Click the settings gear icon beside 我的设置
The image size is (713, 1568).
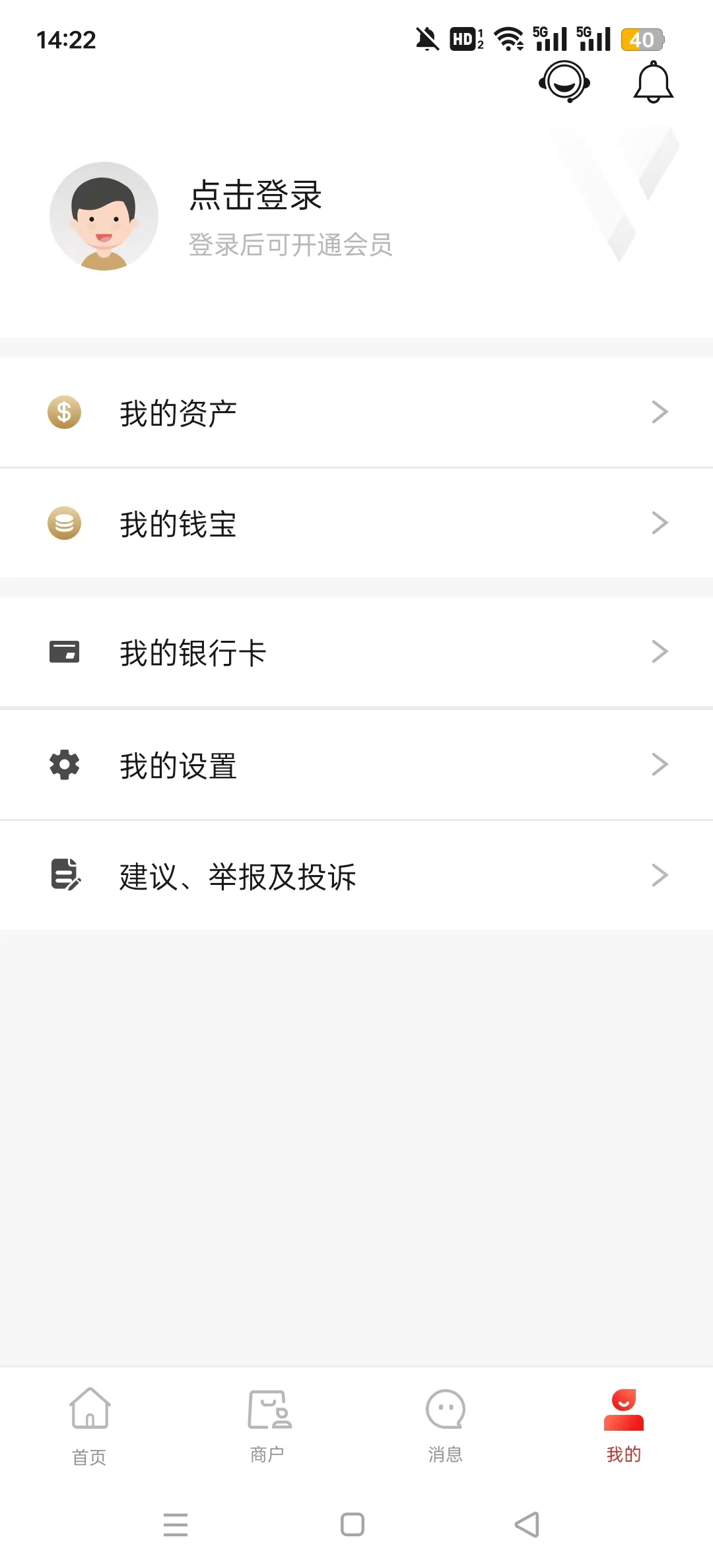click(x=63, y=764)
